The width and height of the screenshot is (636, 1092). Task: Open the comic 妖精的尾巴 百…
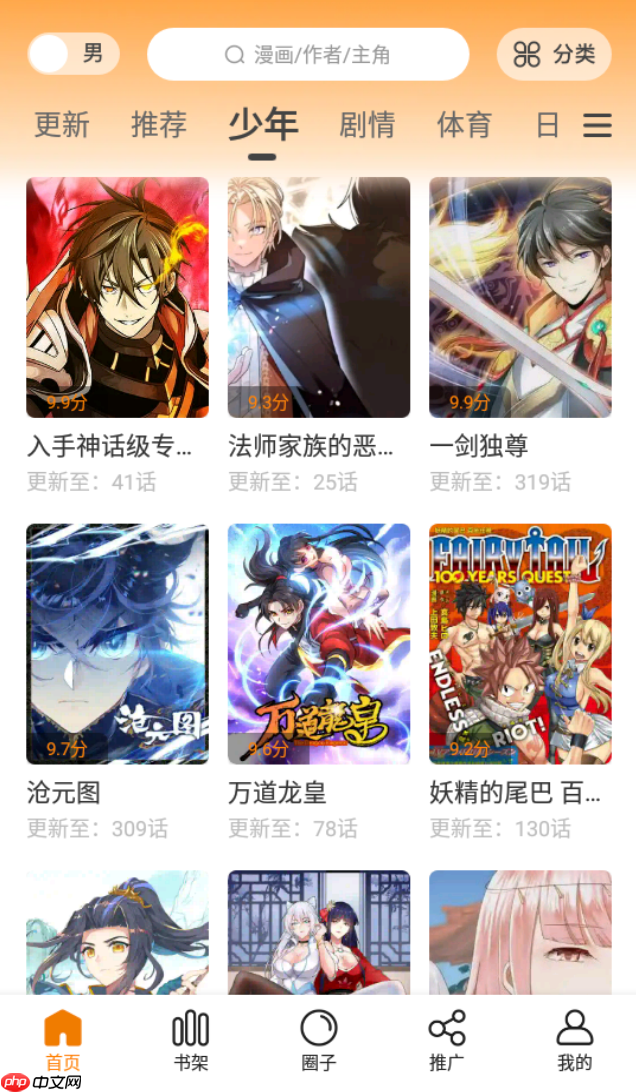520,644
